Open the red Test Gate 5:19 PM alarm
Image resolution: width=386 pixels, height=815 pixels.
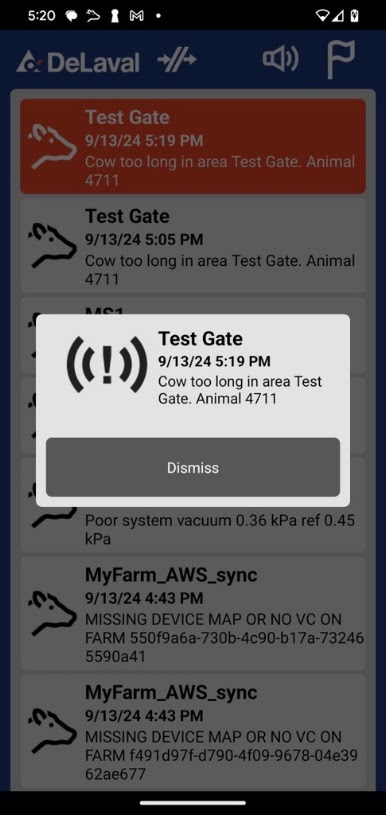point(193,146)
